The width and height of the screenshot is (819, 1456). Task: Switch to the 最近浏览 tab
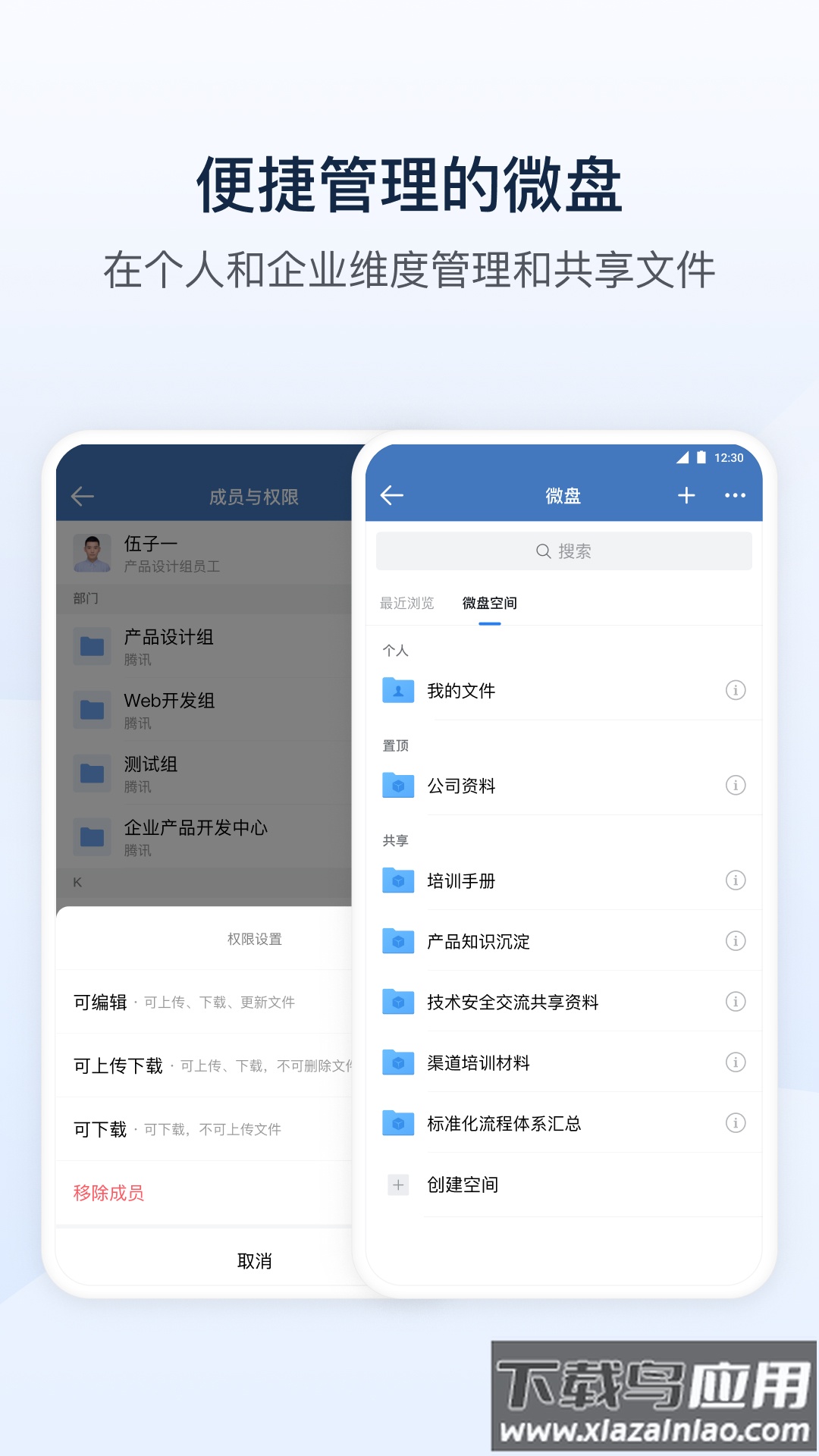coord(407,603)
